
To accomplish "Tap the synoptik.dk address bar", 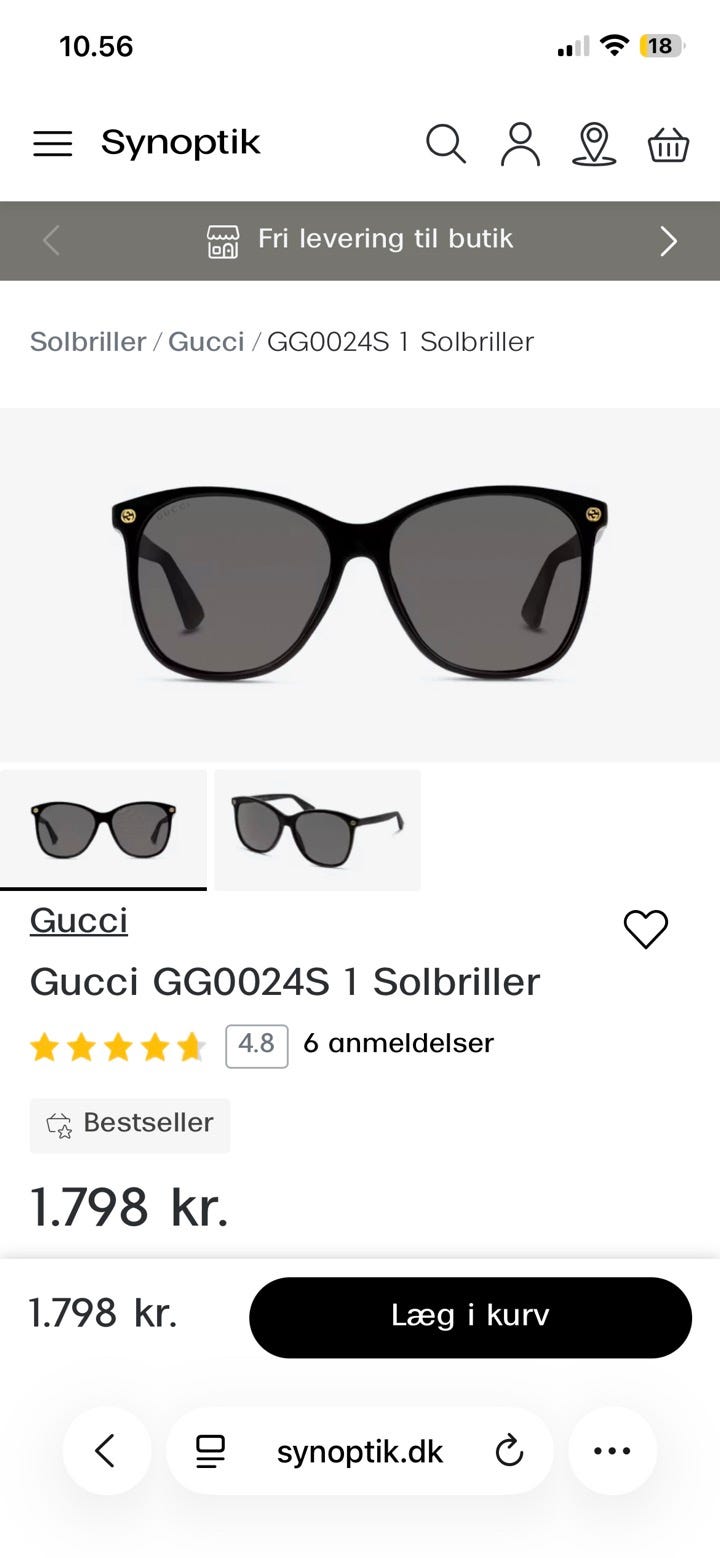I will pos(360,1450).
